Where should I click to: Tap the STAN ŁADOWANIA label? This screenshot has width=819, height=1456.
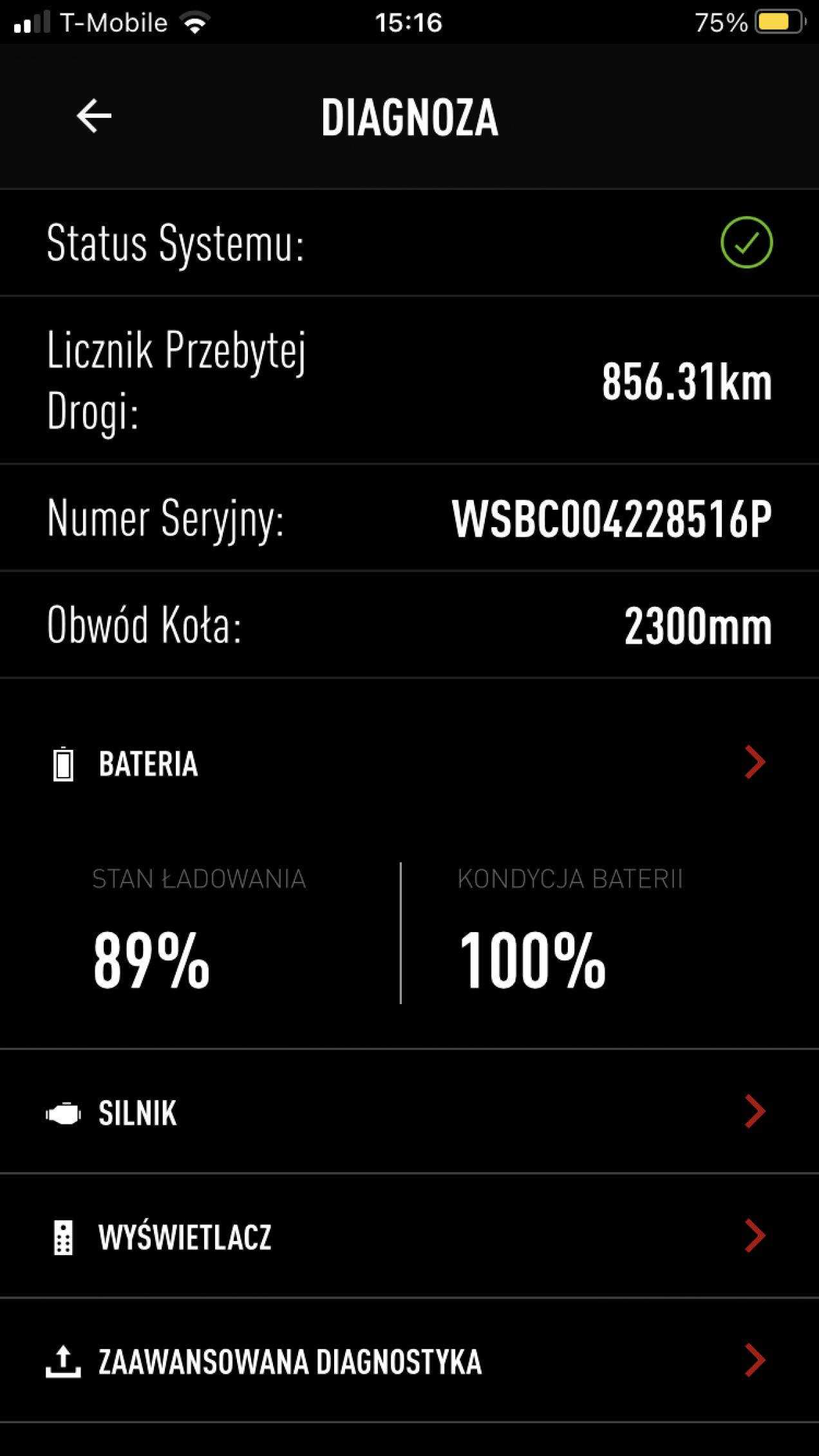(200, 879)
